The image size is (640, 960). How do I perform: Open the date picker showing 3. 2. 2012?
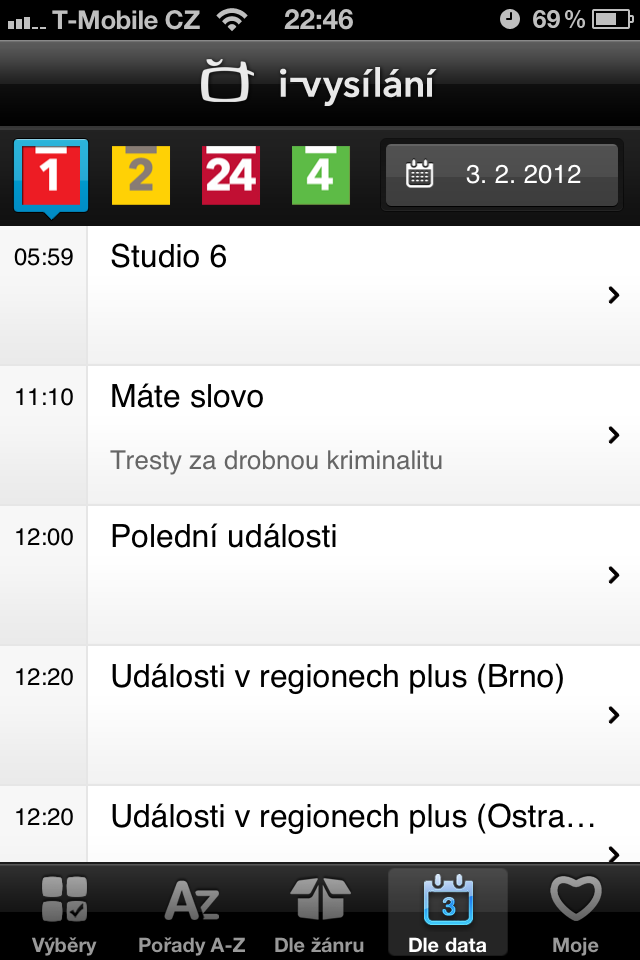pyautogui.click(x=500, y=175)
